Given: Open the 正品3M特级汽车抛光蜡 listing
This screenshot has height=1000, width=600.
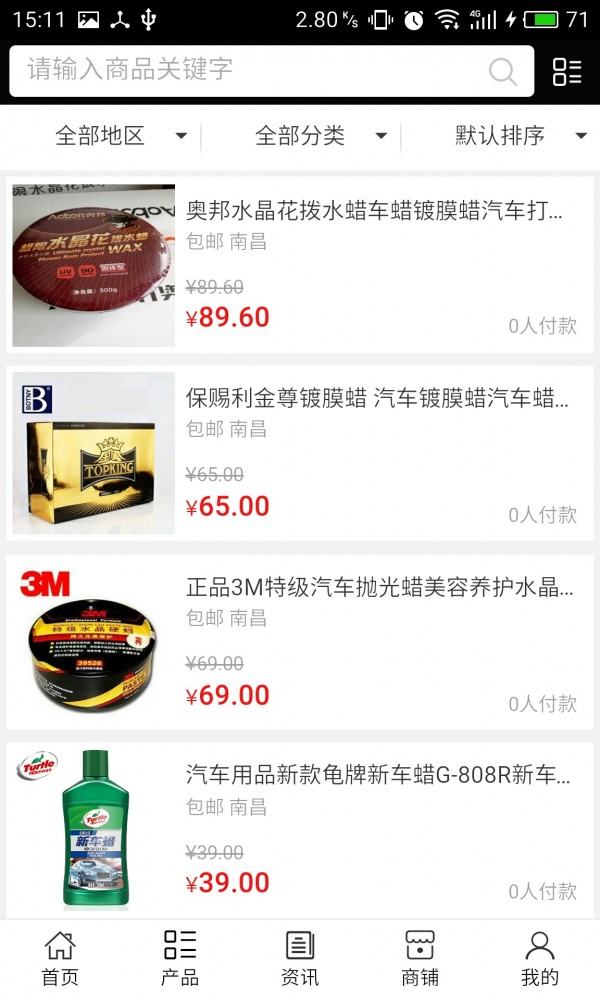Looking at the screenshot, I should coord(300,642).
